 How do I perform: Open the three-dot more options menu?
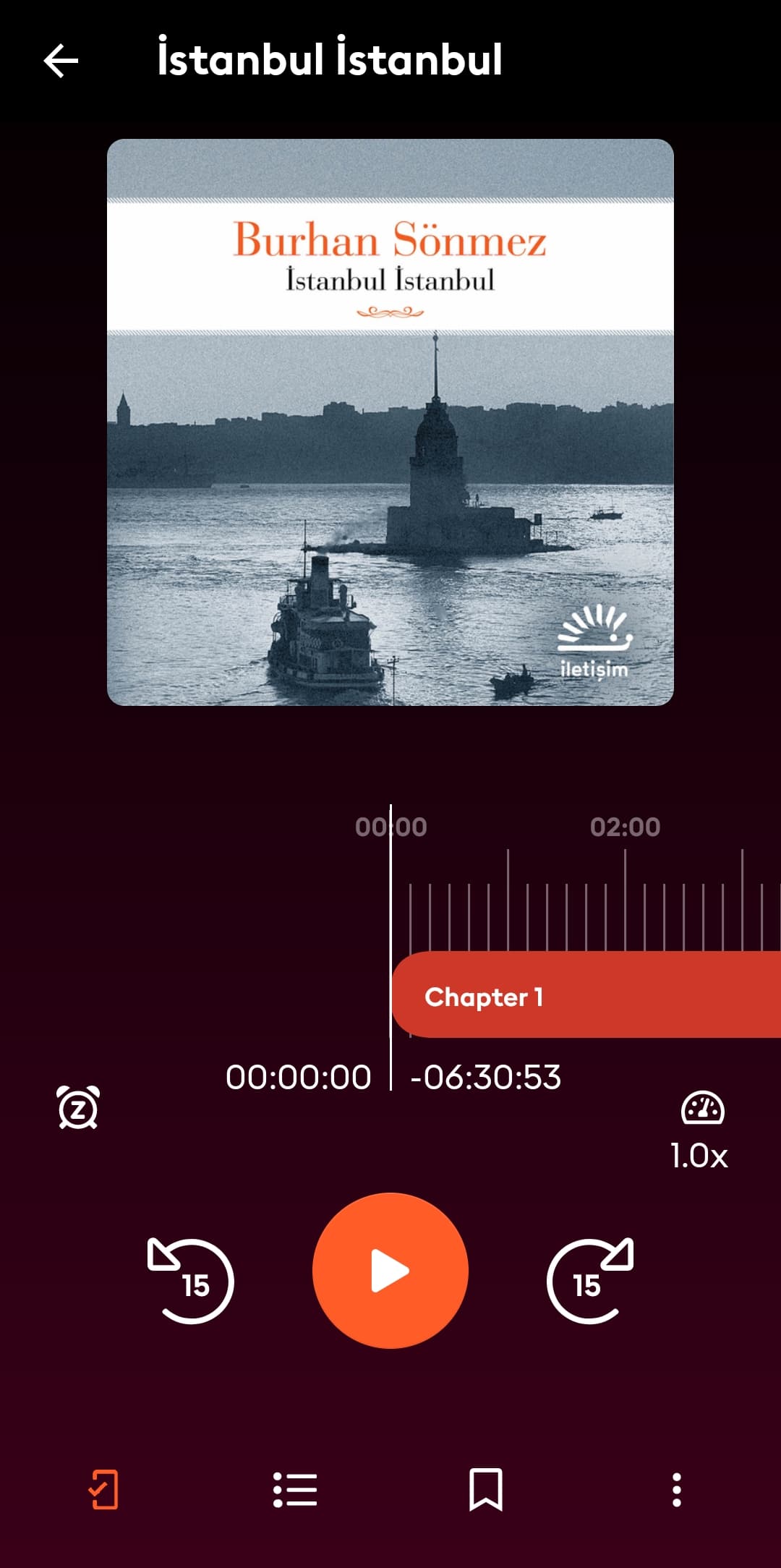[676, 1490]
